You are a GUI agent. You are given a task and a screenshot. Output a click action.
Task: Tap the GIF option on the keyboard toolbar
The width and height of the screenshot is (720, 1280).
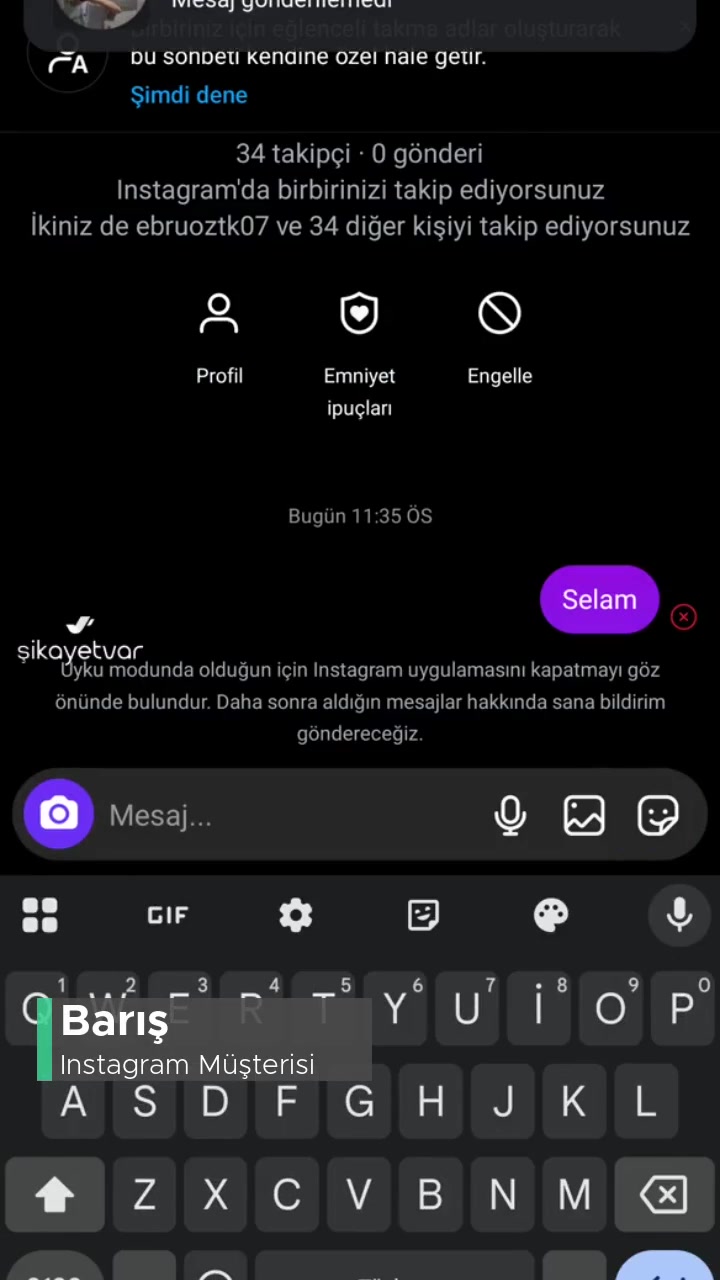click(x=167, y=915)
